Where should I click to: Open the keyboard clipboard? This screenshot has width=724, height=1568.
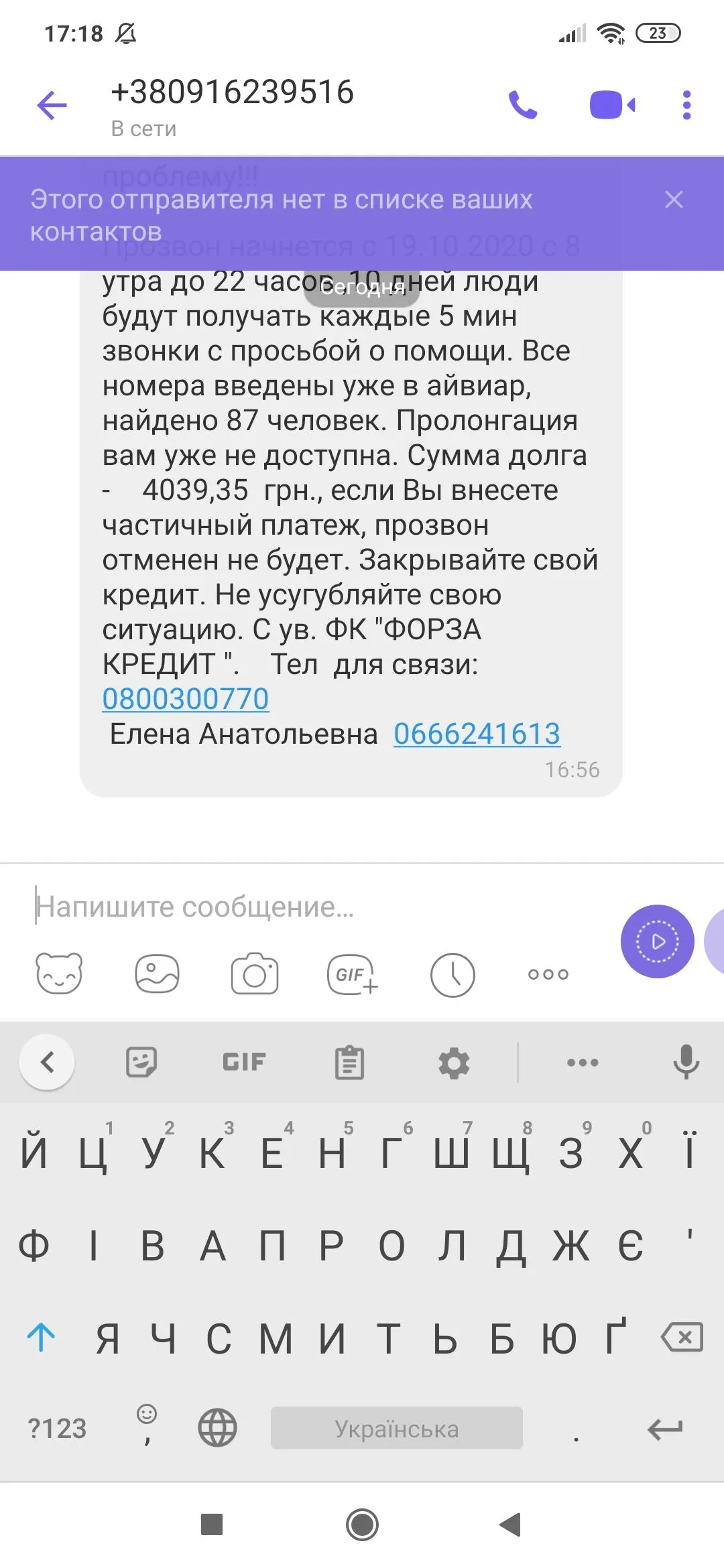point(349,1063)
